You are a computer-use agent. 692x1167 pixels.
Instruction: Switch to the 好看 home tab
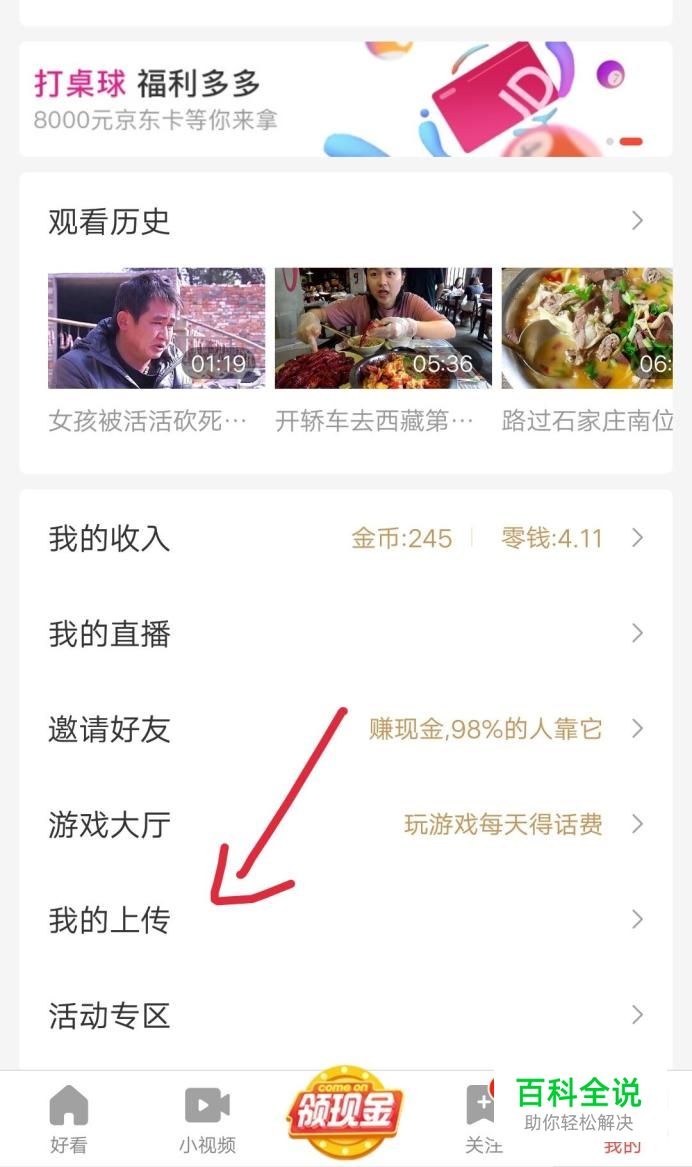click(x=69, y=1119)
